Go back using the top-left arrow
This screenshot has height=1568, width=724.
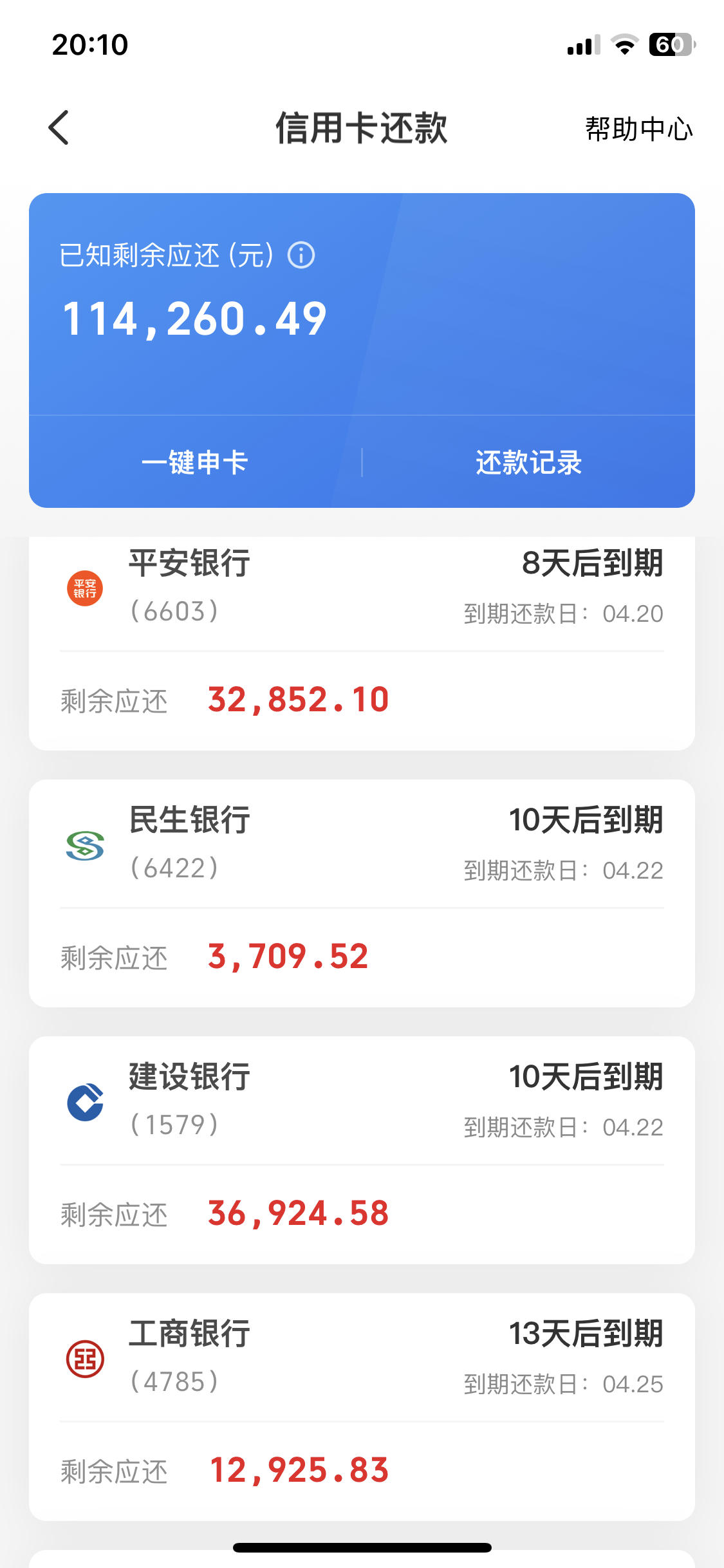59,127
